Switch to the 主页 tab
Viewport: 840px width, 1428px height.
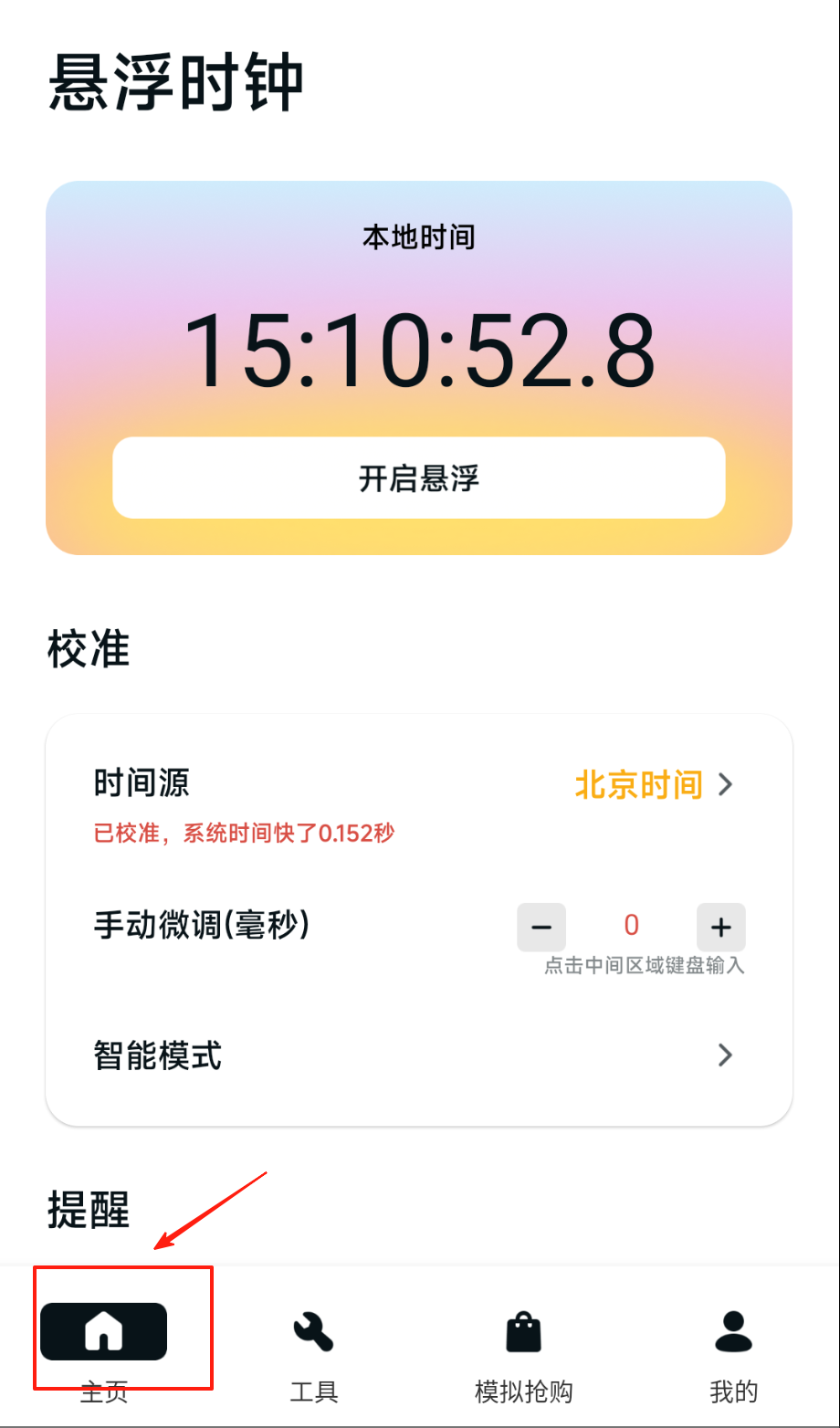coord(104,1348)
